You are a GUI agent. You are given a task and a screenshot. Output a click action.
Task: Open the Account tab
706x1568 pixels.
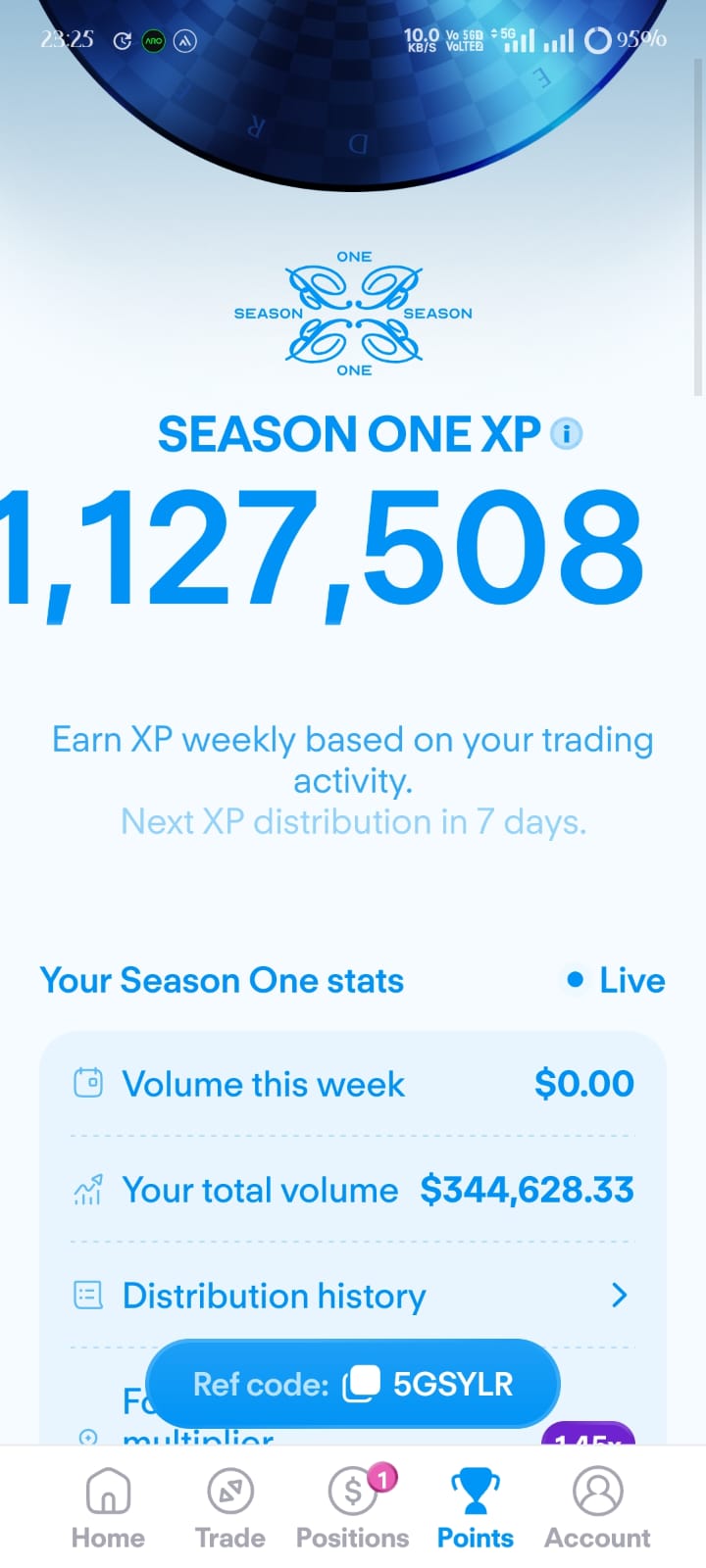[x=597, y=1509]
